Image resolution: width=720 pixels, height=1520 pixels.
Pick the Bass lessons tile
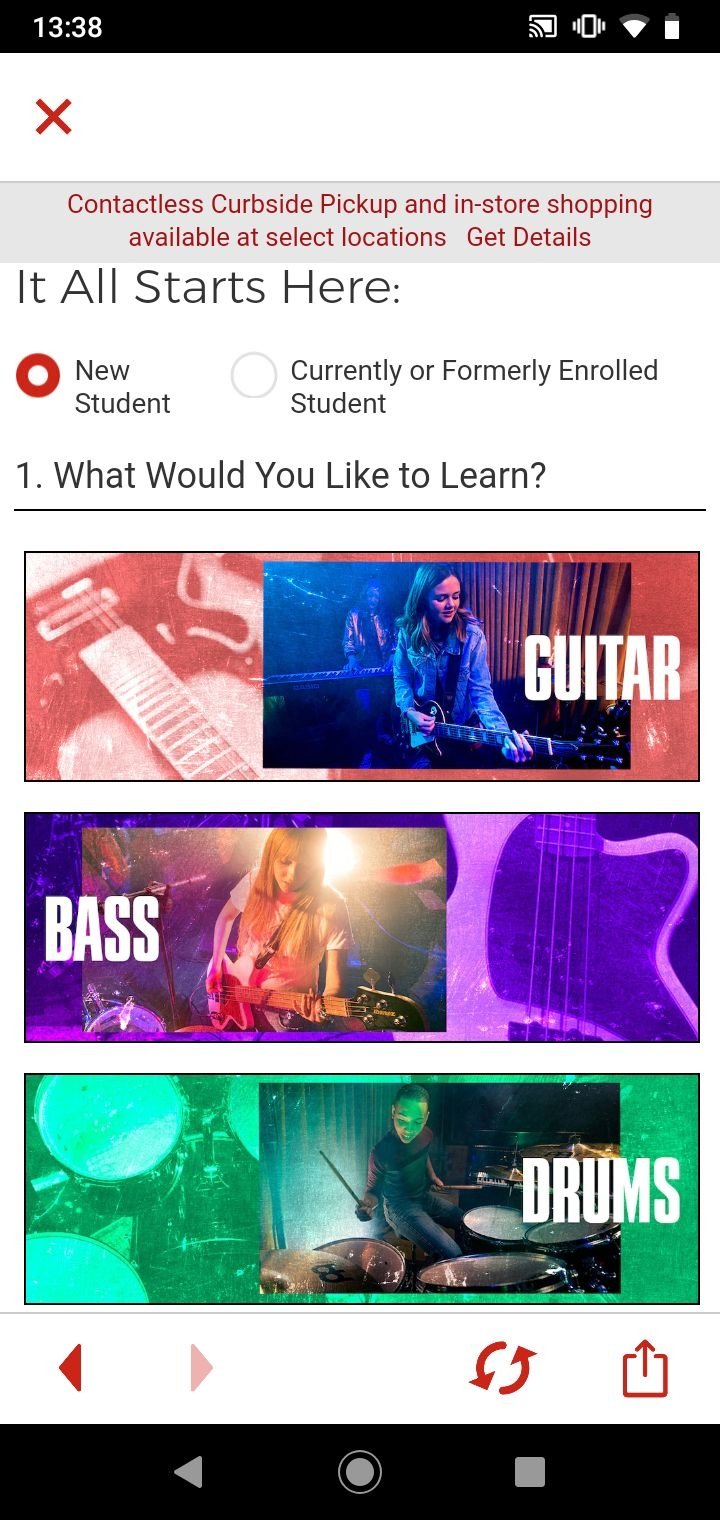tap(362, 927)
